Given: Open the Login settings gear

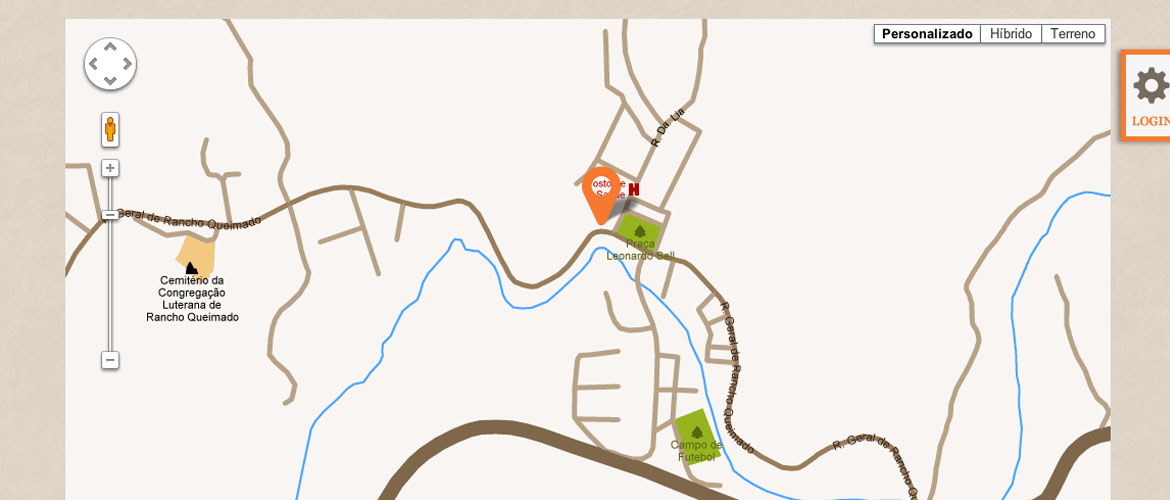Looking at the screenshot, I should [1150, 87].
